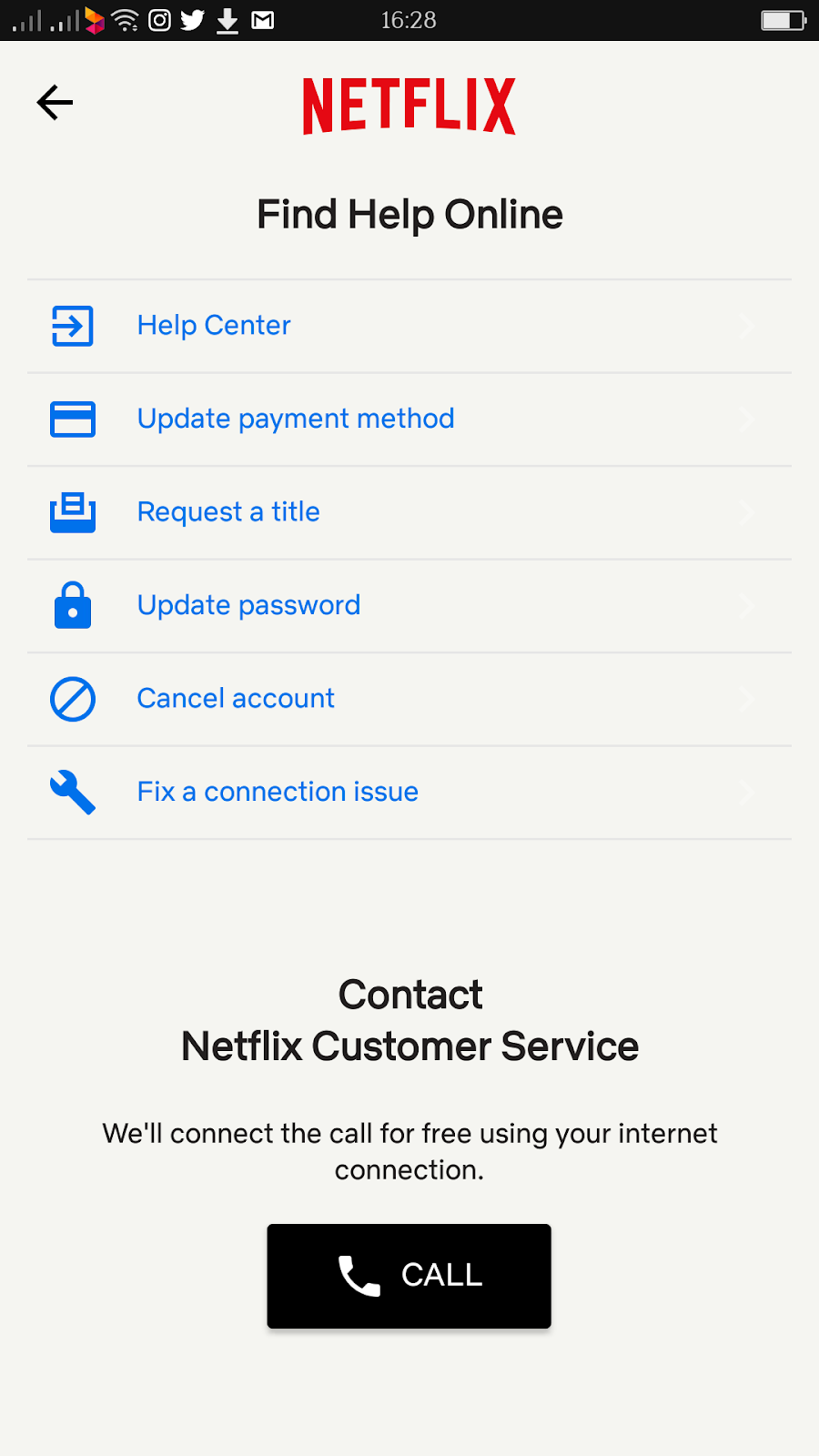
Task: Tap the back arrow at top left
Action: click(x=54, y=102)
